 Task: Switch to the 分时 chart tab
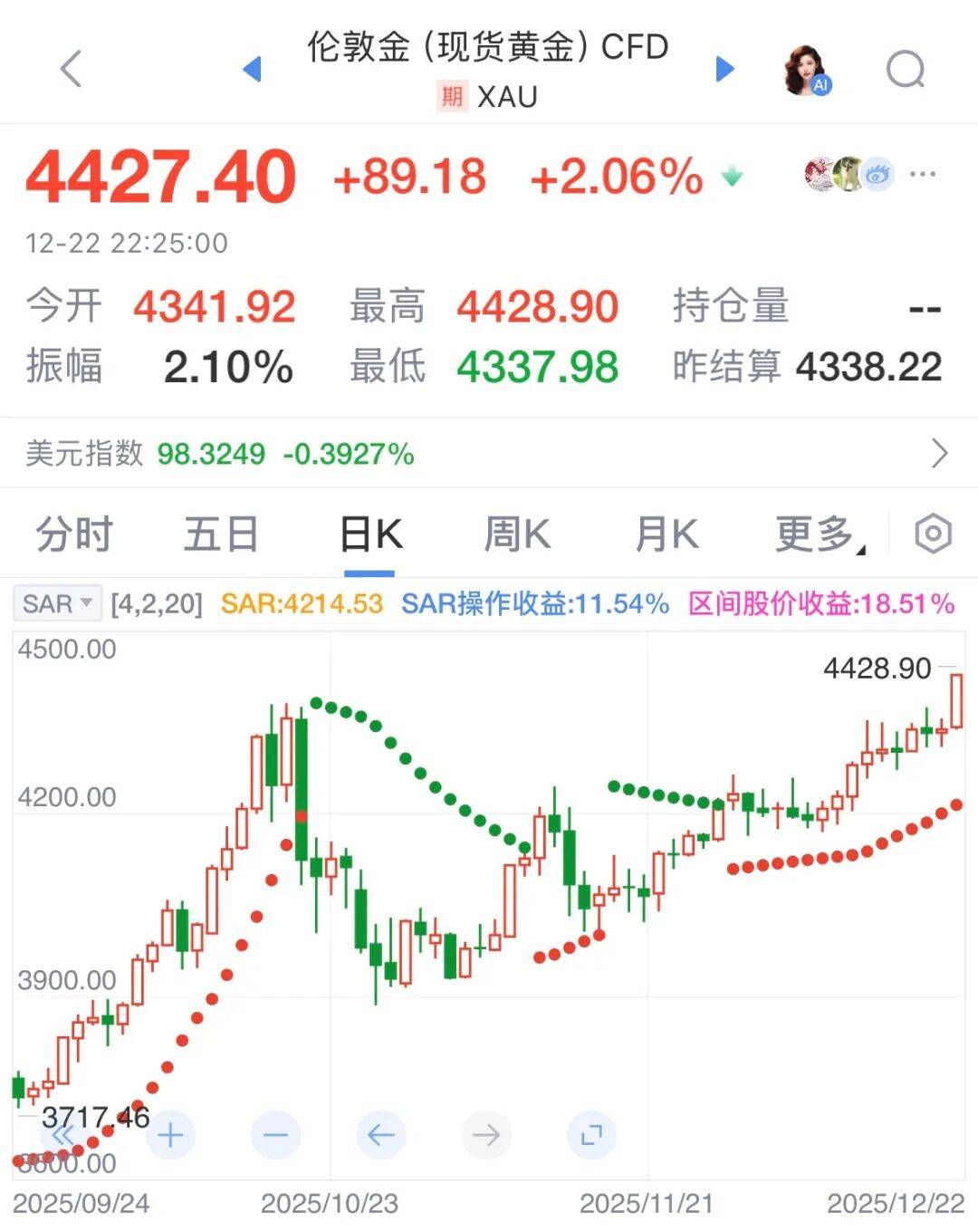(x=74, y=534)
